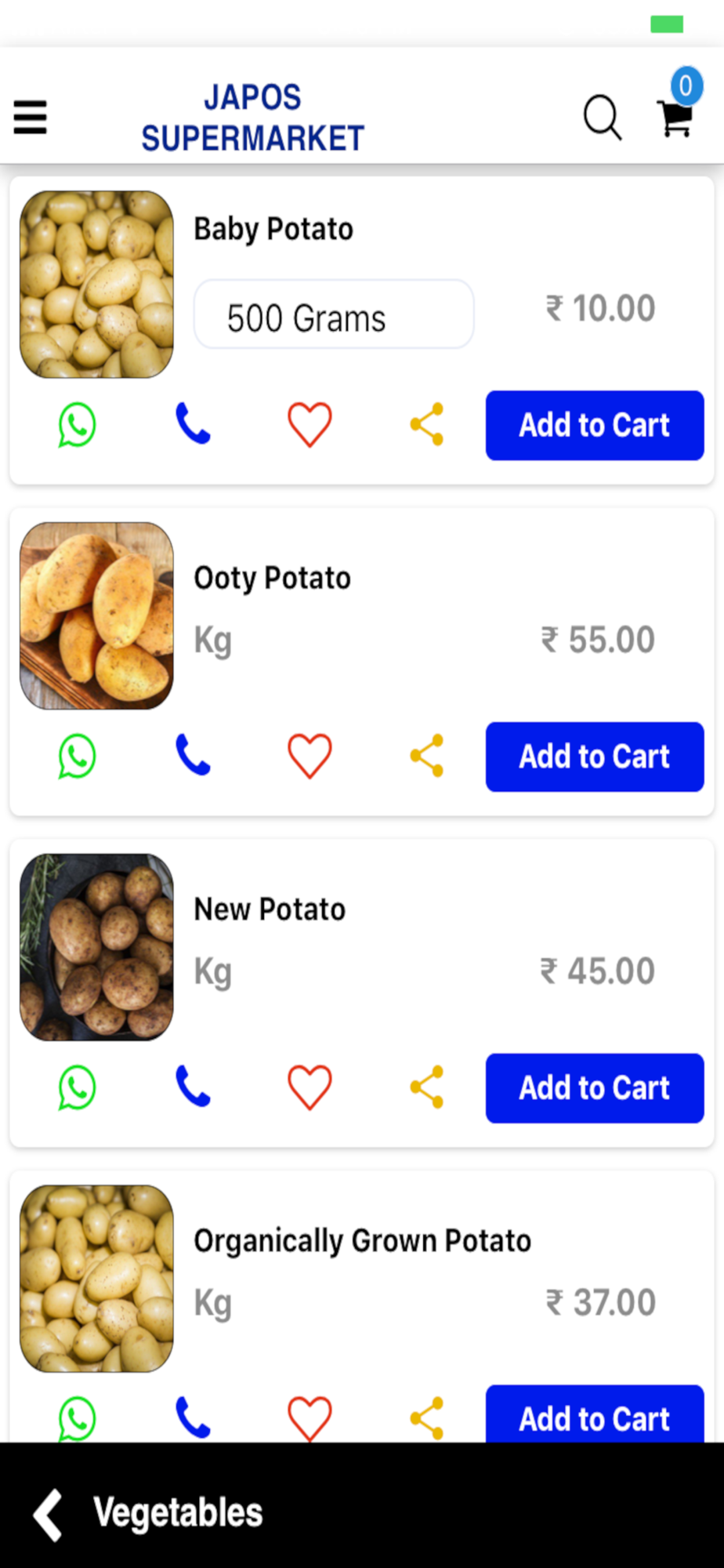Go back from Vegetables
The image size is (724, 1568).
click(48, 1515)
